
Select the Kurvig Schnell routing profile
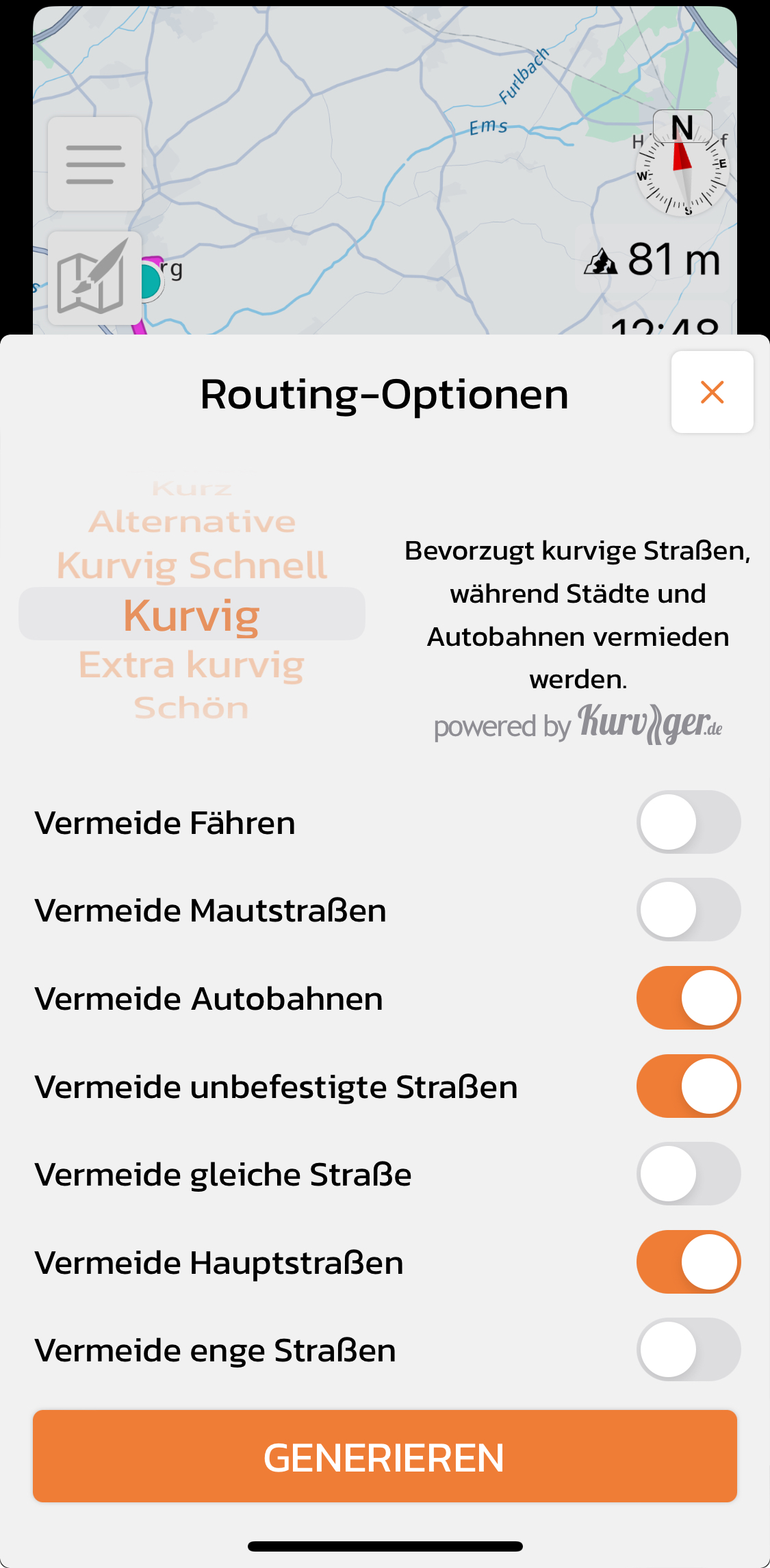pos(192,566)
